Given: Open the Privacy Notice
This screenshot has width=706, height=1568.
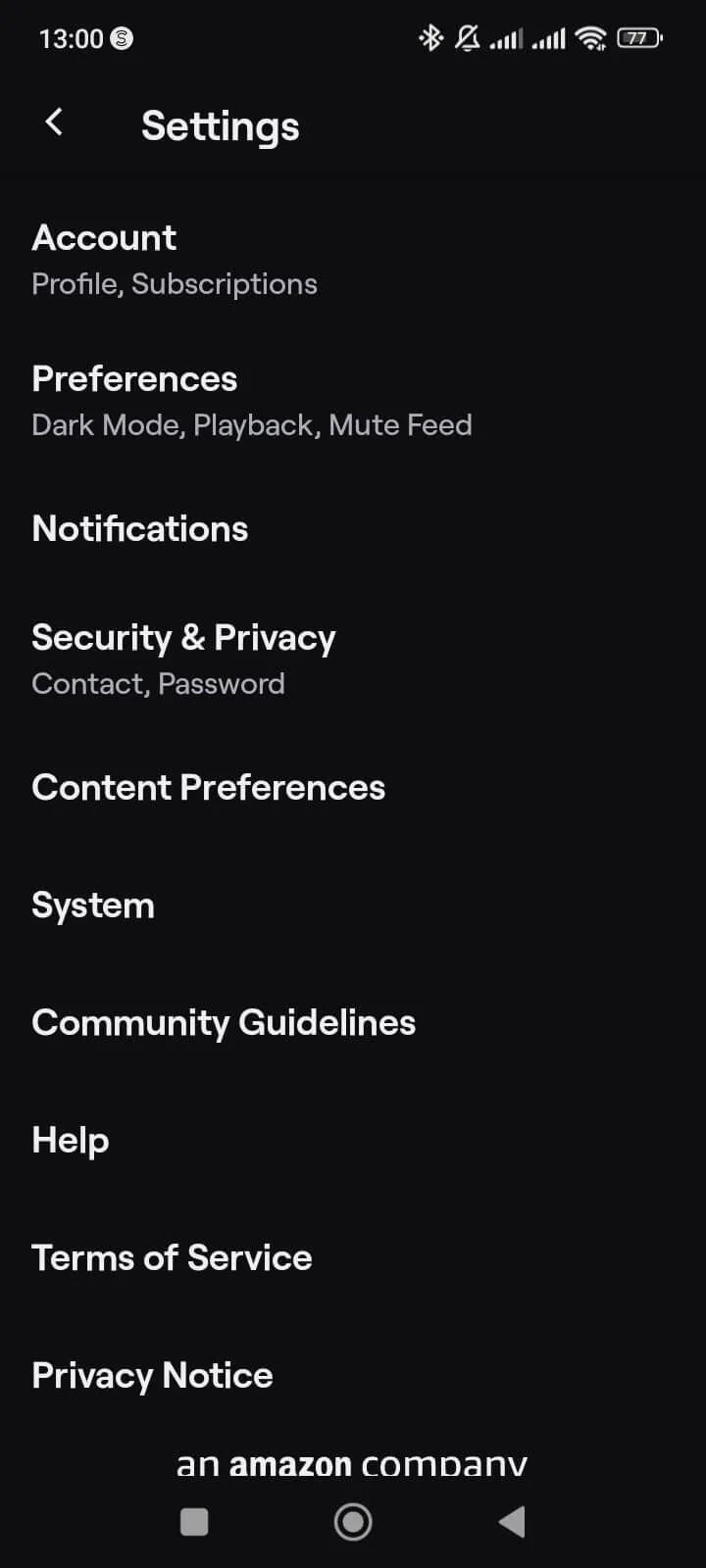Looking at the screenshot, I should (x=152, y=1376).
